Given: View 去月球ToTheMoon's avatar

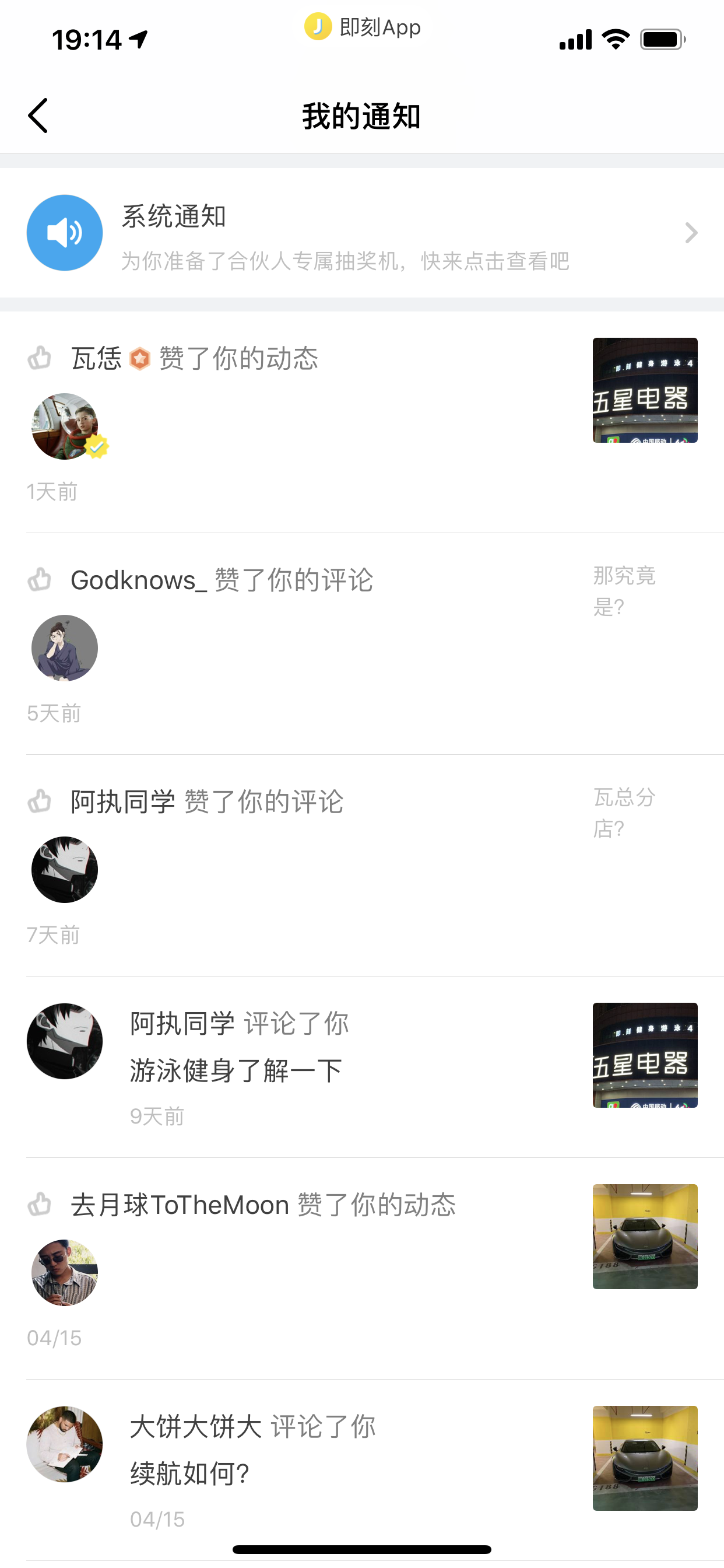Looking at the screenshot, I should 65,1272.
